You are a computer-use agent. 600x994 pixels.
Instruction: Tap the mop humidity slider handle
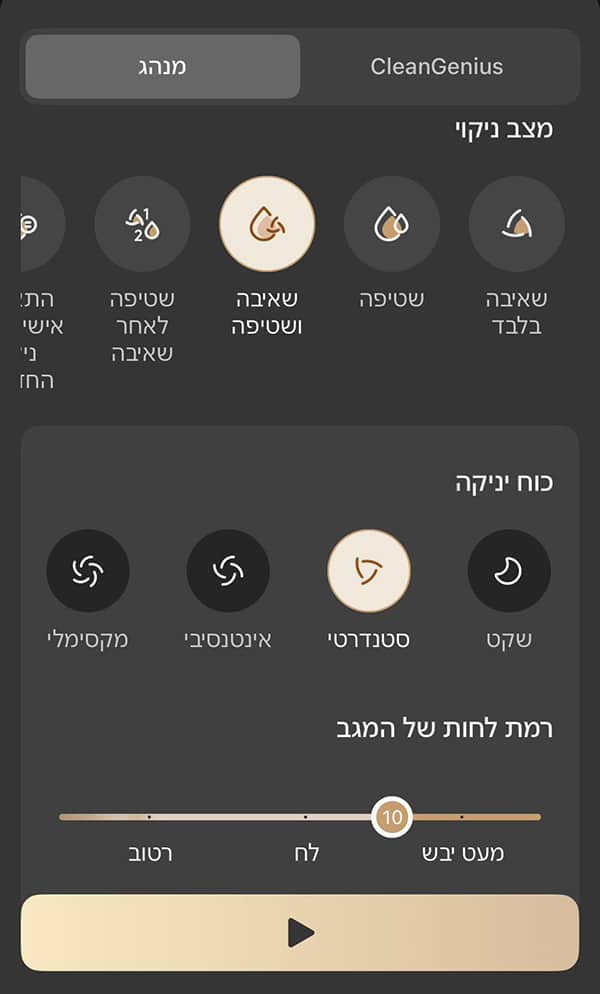click(x=391, y=817)
